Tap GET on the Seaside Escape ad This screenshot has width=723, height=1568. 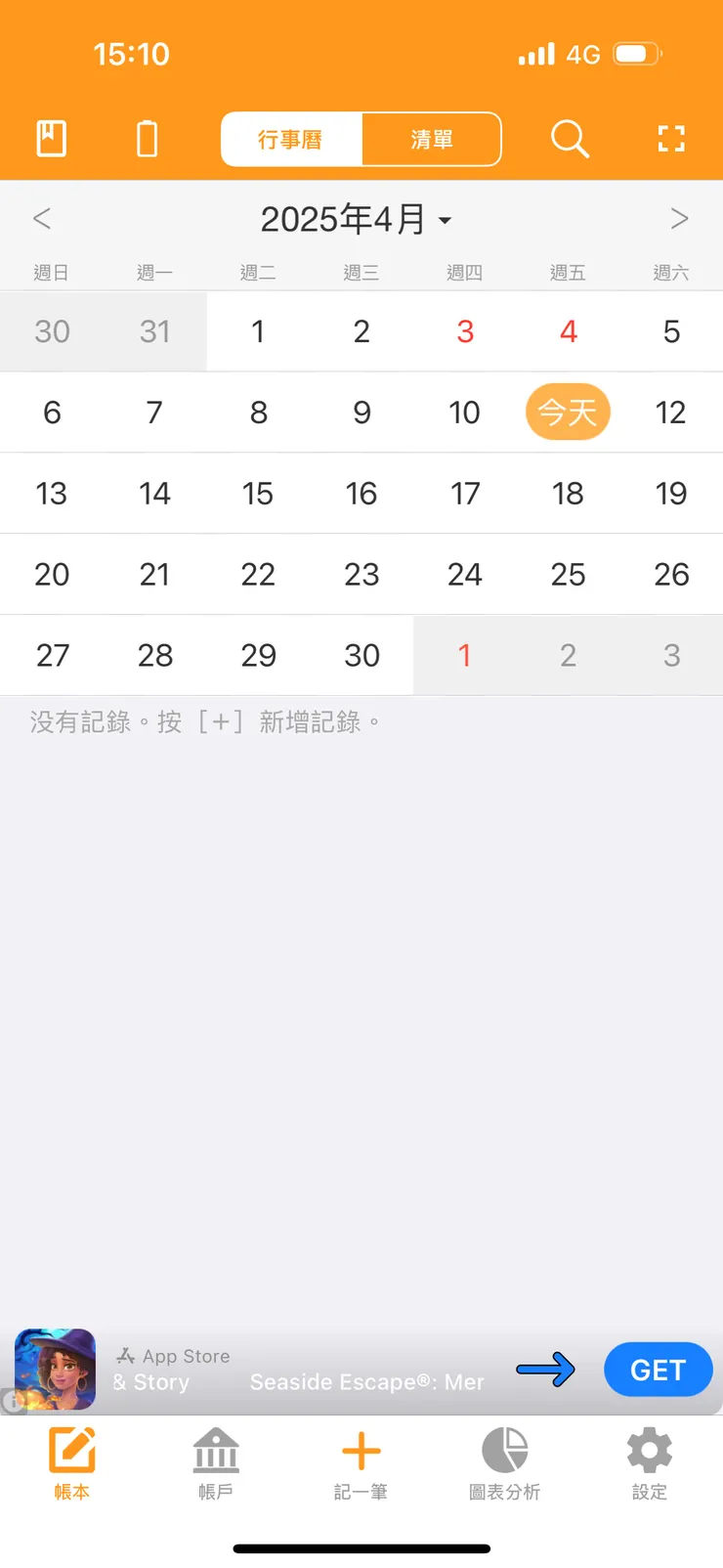point(658,1371)
